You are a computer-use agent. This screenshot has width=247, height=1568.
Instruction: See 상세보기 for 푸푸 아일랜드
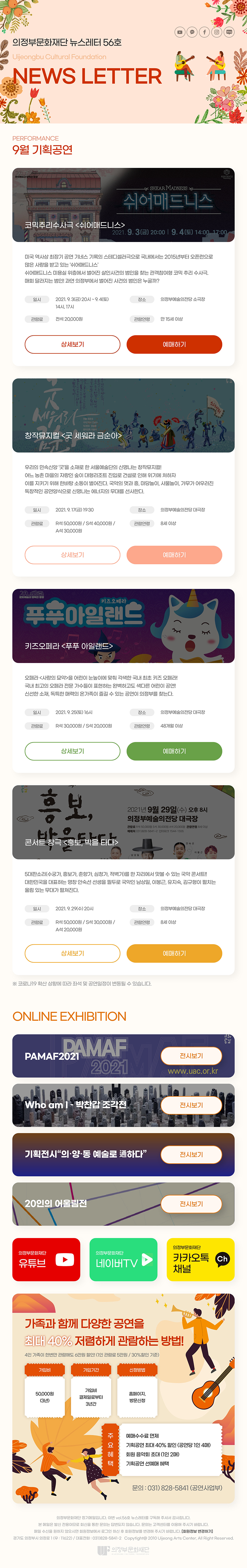(x=72, y=751)
